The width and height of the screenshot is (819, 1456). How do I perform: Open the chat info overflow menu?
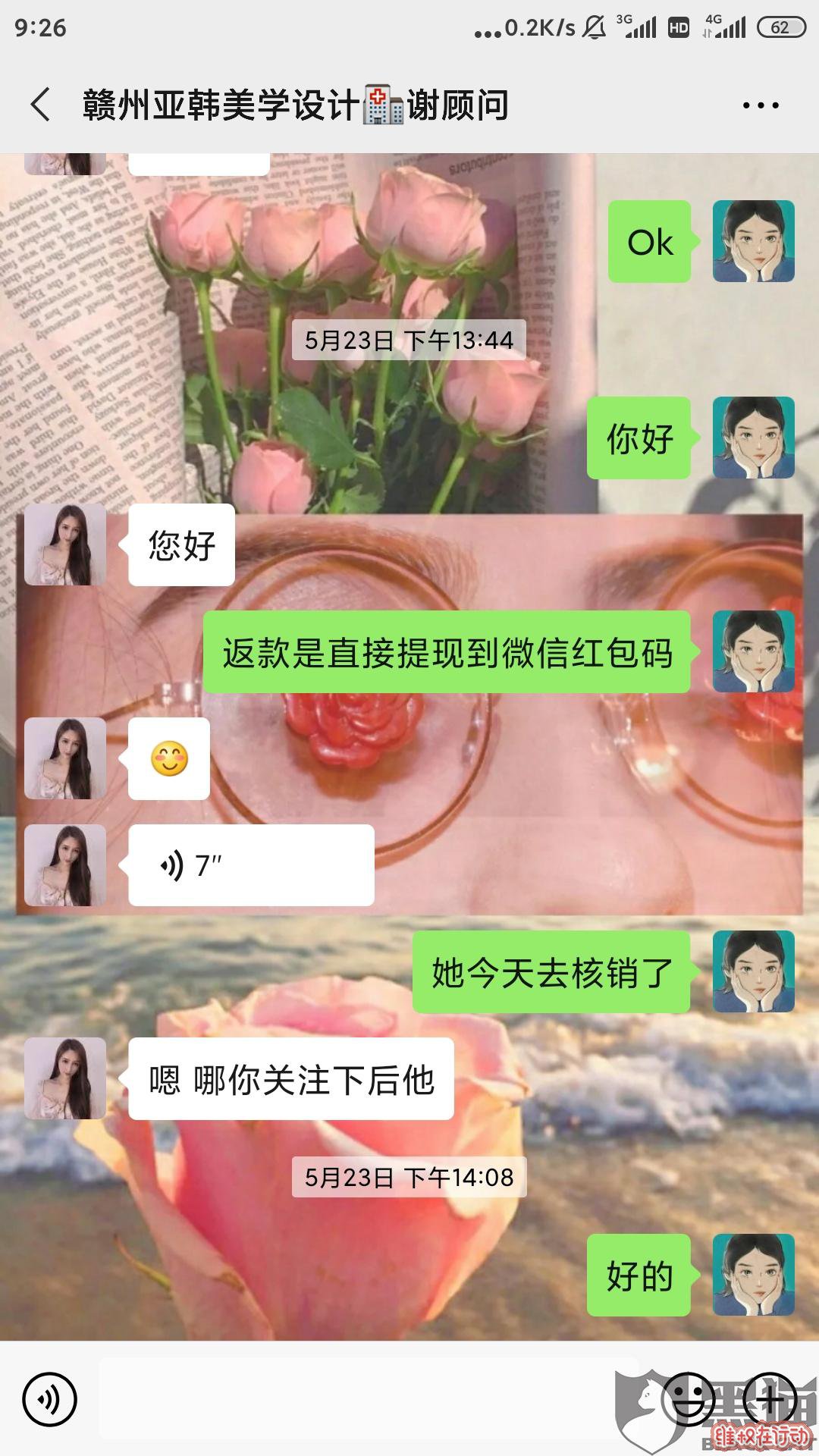(761, 105)
